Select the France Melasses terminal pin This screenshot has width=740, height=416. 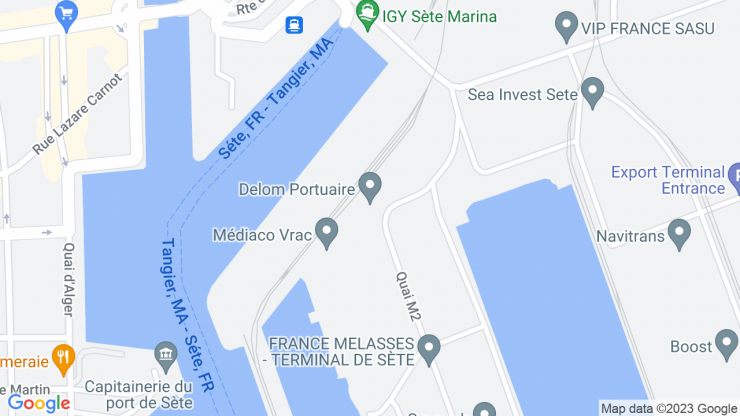click(x=429, y=349)
